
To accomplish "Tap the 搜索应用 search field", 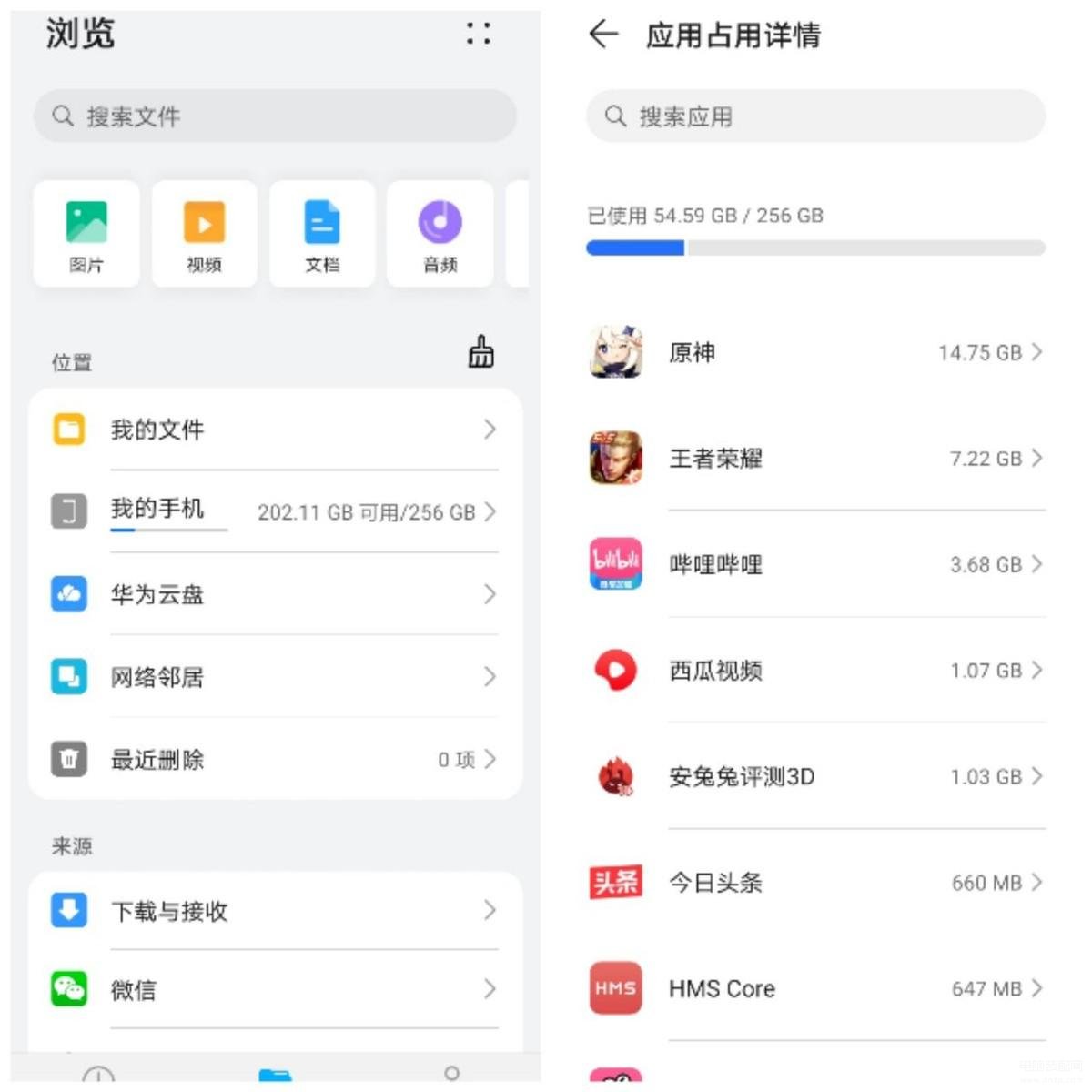I will pos(815,116).
